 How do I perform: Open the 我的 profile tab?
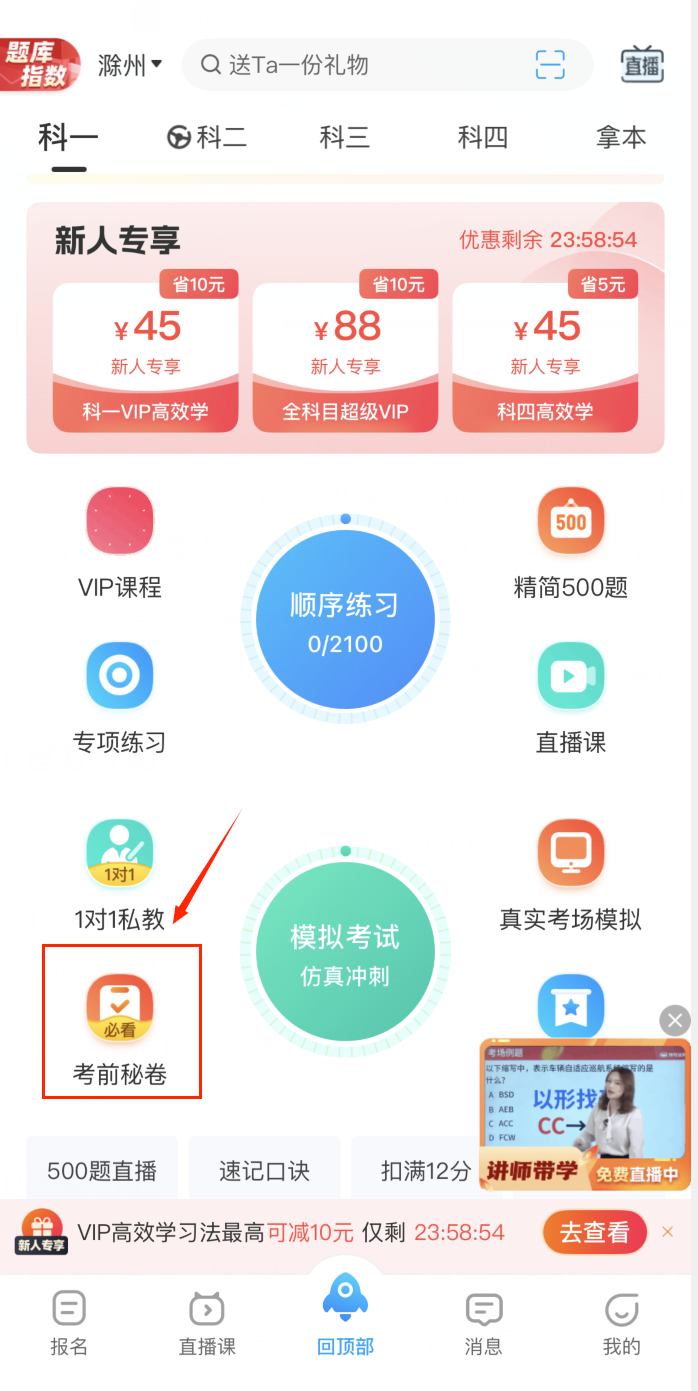pyautogui.click(x=621, y=1323)
